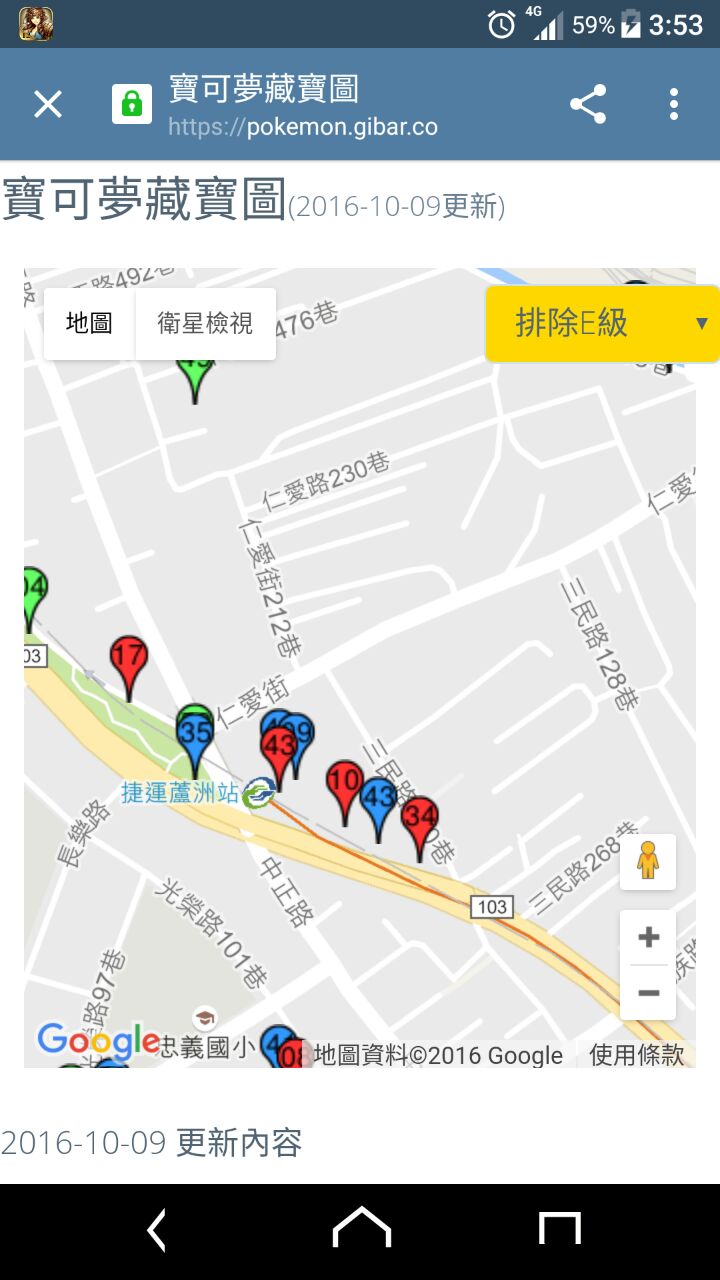Open recent apps from navigation bar
The height and width of the screenshot is (1280, 720).
click(x=560, y=1228)
